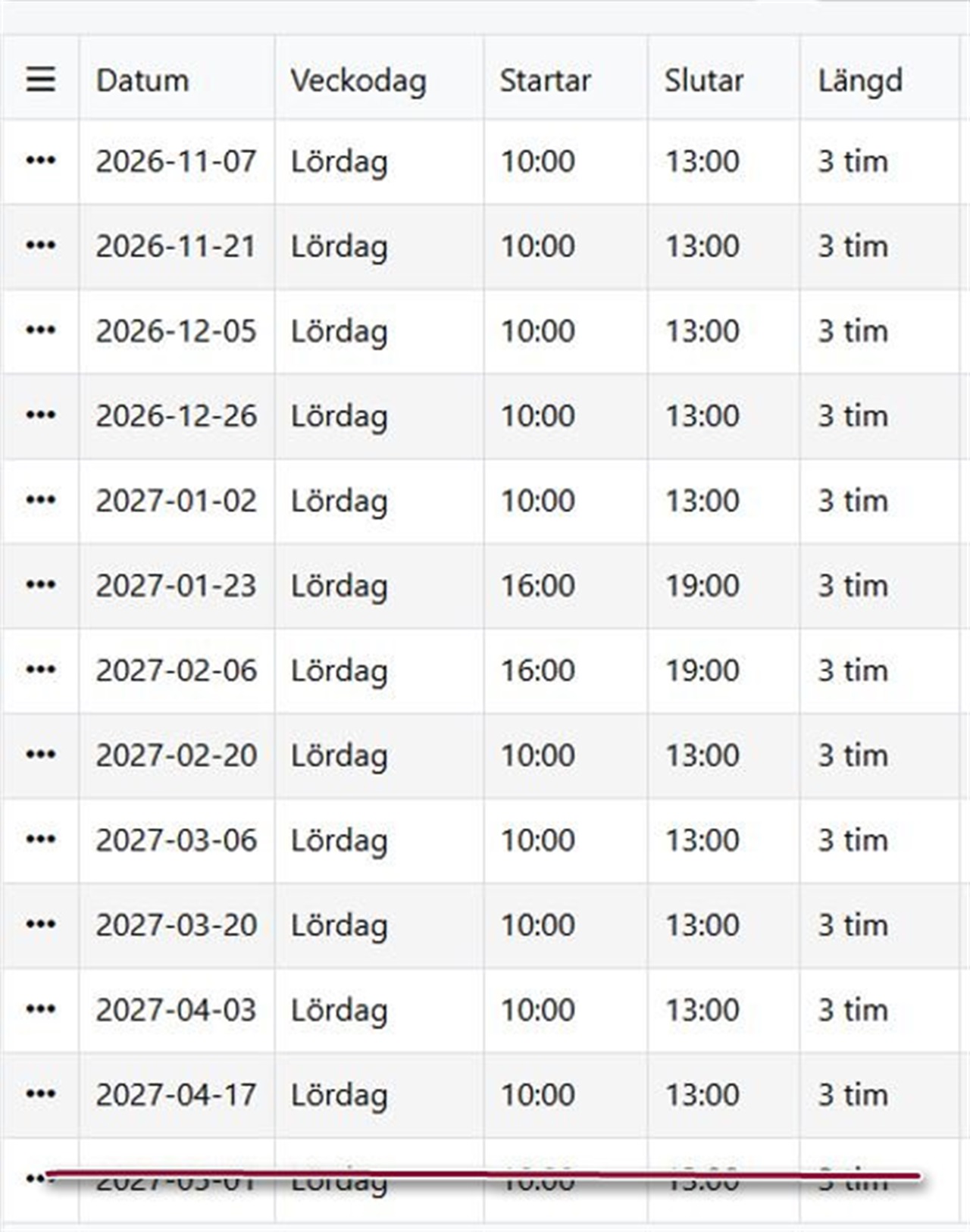
Task: Open options for the 2027-01-02 row
Action: [41, 500]
